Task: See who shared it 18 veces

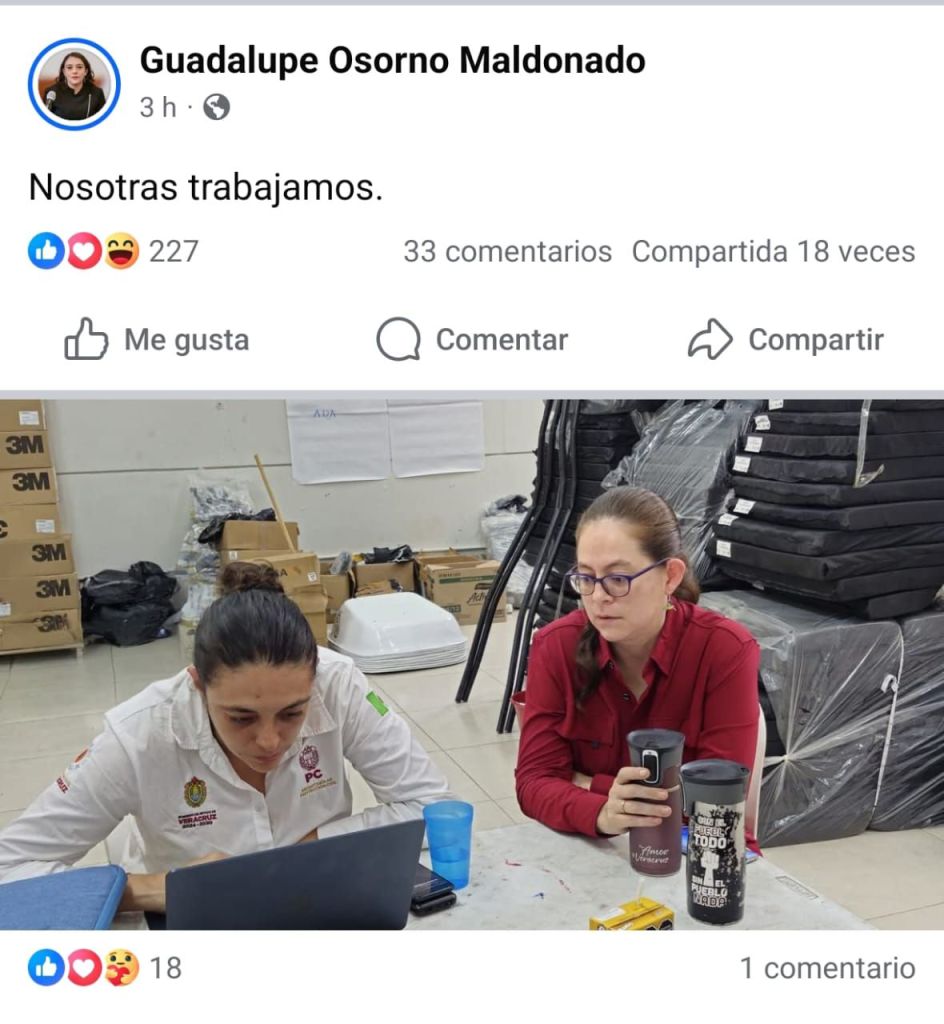Action: click(773, 252)
